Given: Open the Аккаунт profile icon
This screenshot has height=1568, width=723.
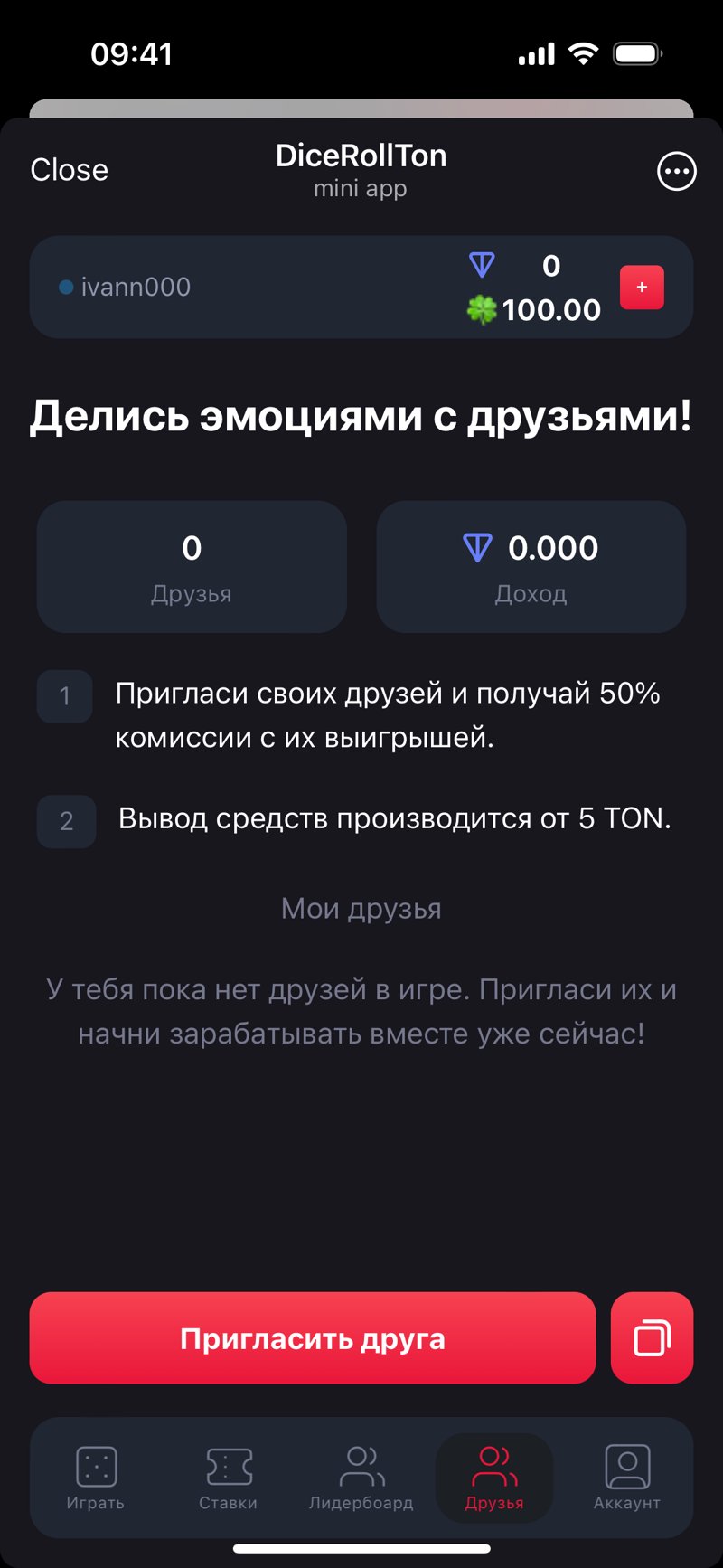Looking at the screenshot, I should (x=627, y=1465).
